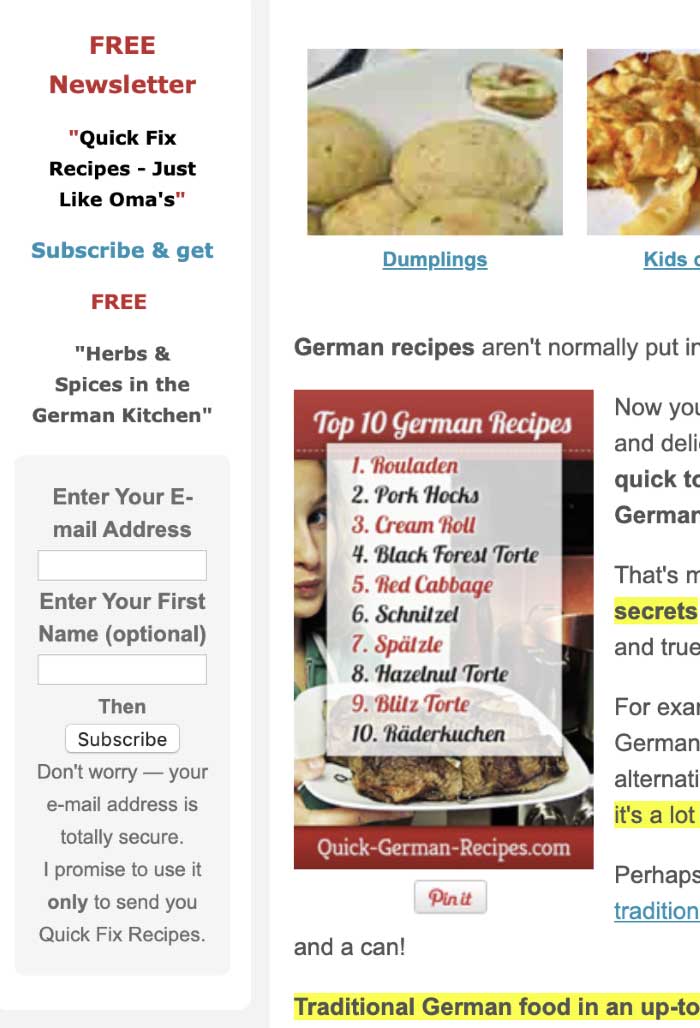Tap the Pin it button

tap(449, 897)
